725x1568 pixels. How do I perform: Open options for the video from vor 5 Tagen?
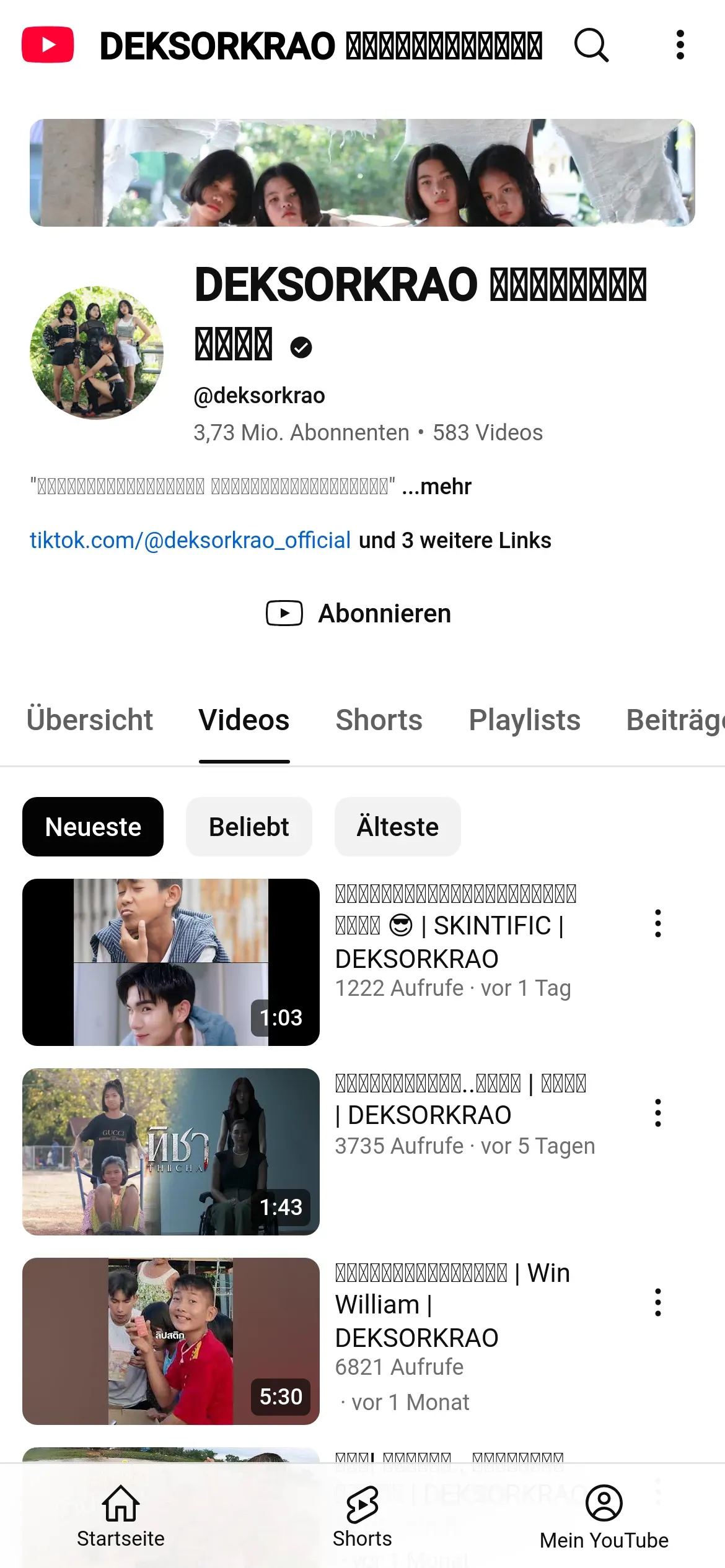658,1113
